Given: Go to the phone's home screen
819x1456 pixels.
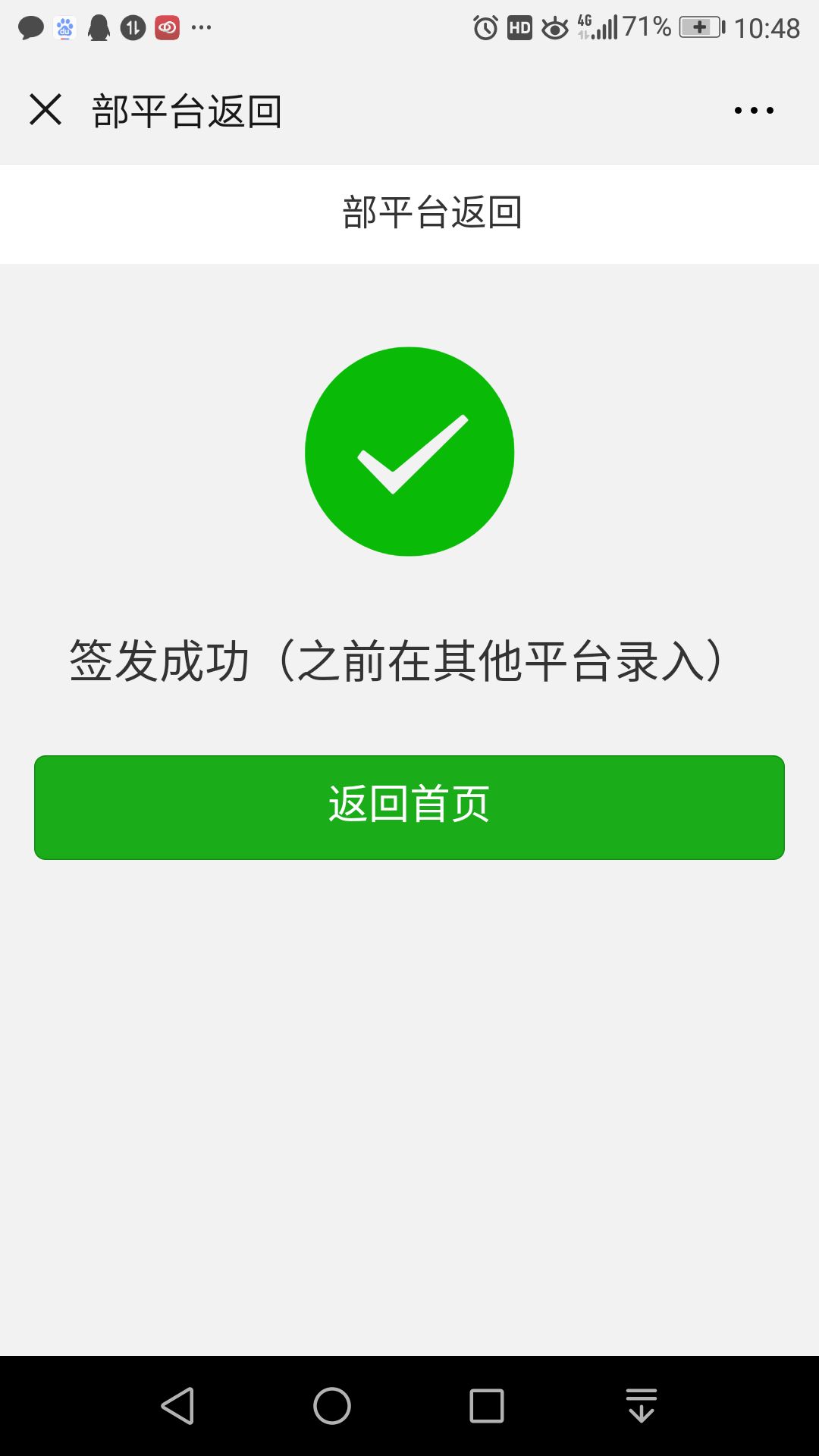Looking at the screenshot, I should click(332, 1407).
